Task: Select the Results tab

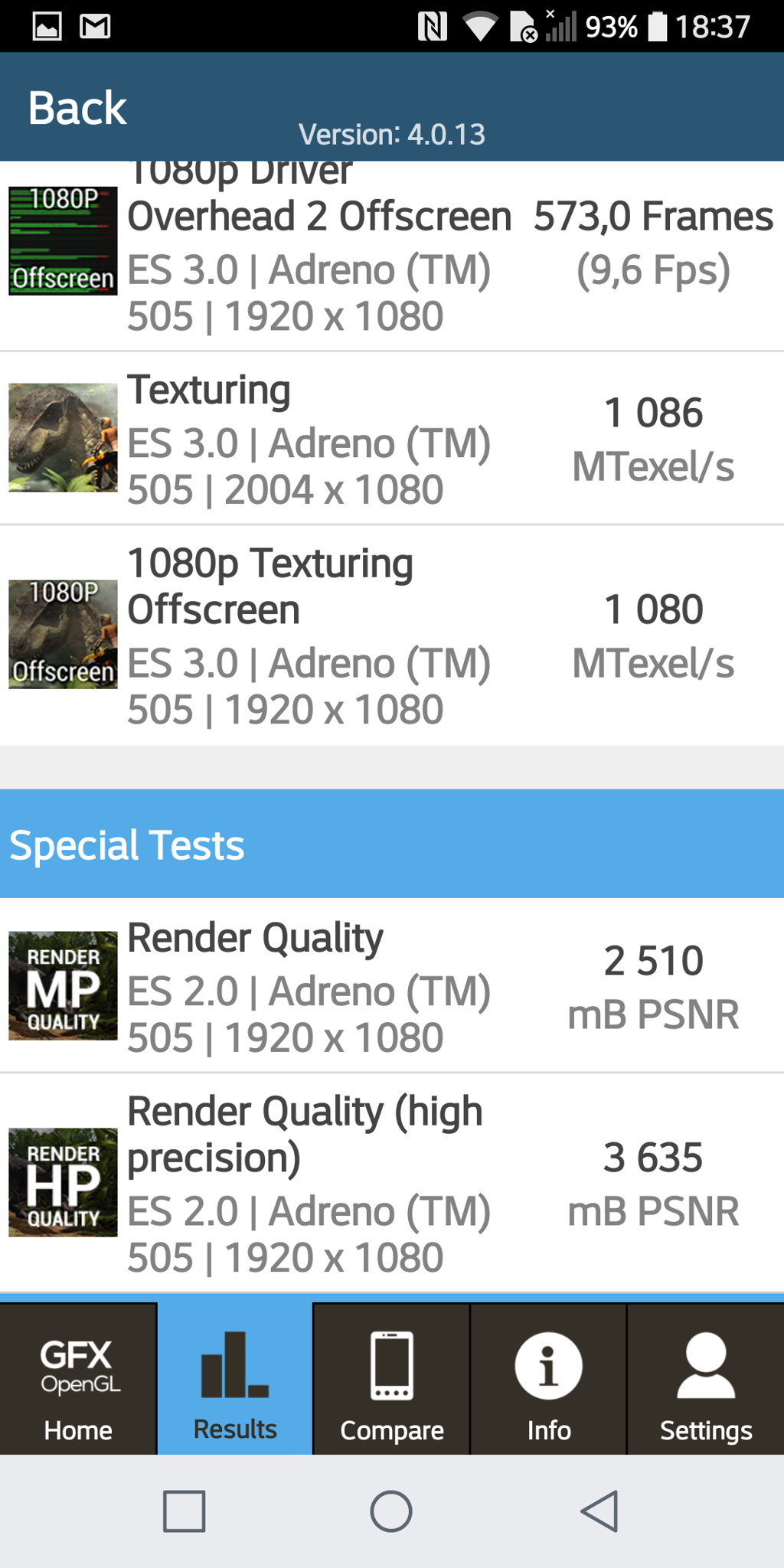Action: tap(235, 1380)
